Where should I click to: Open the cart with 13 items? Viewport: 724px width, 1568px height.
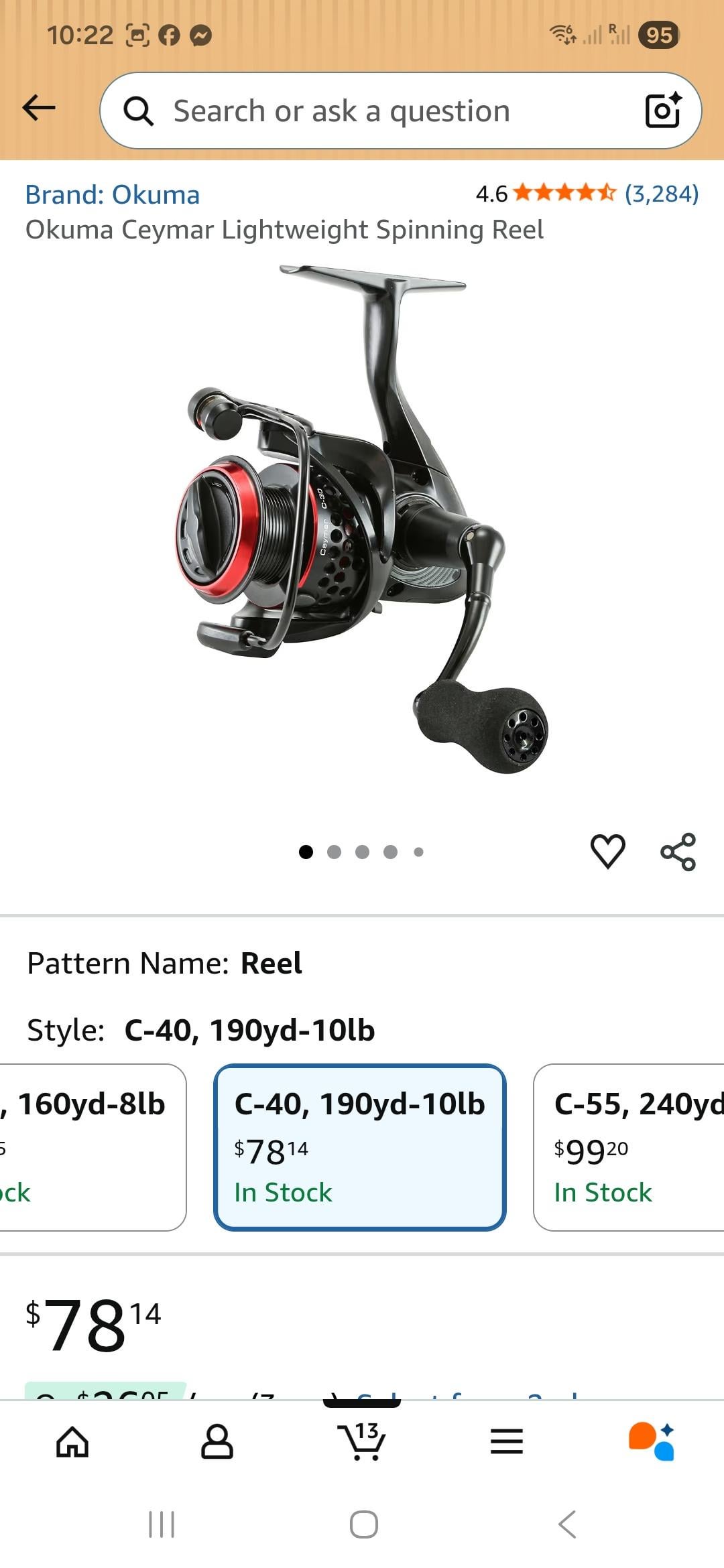coord(362,1441)
